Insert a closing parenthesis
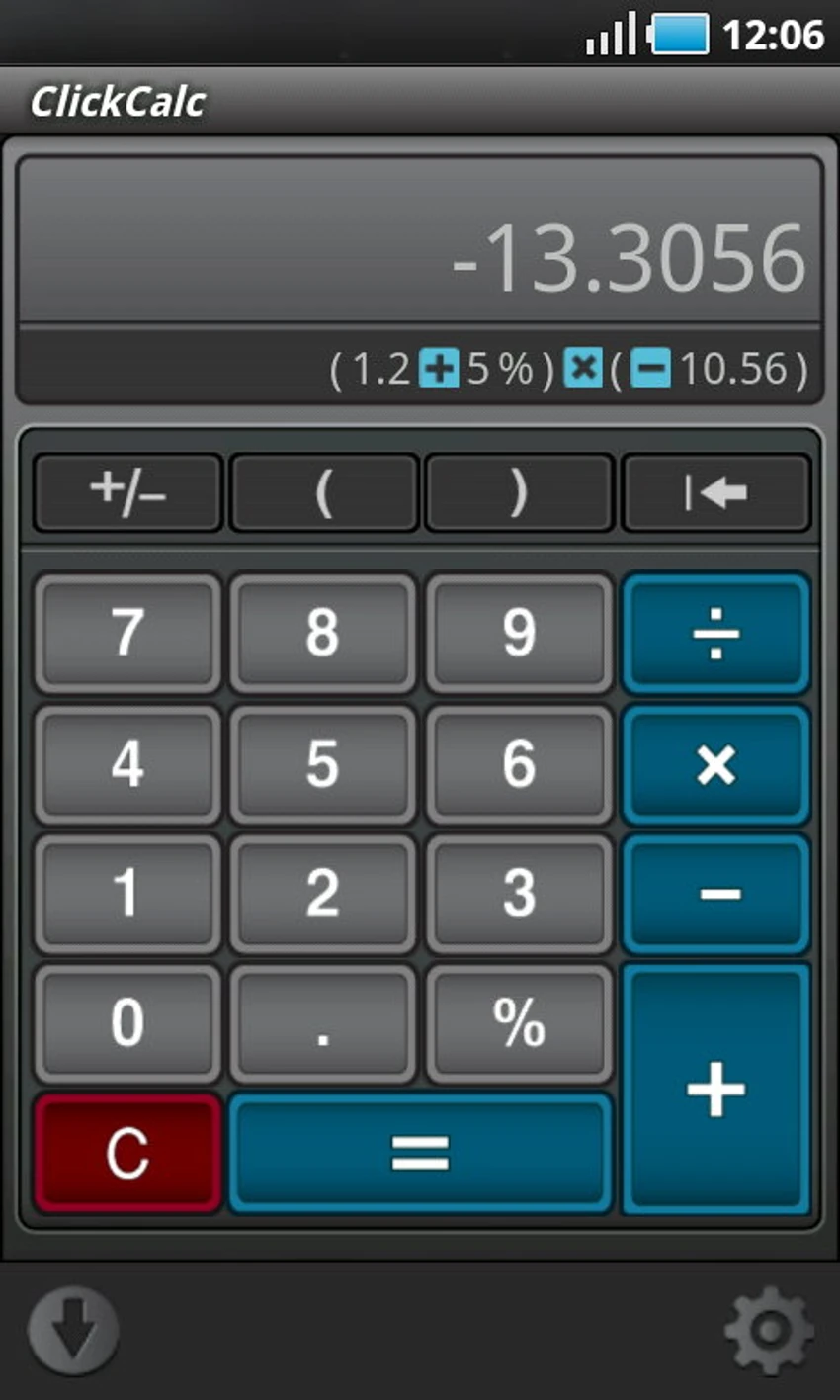840x1400 pixels. (x=519, y=492)
